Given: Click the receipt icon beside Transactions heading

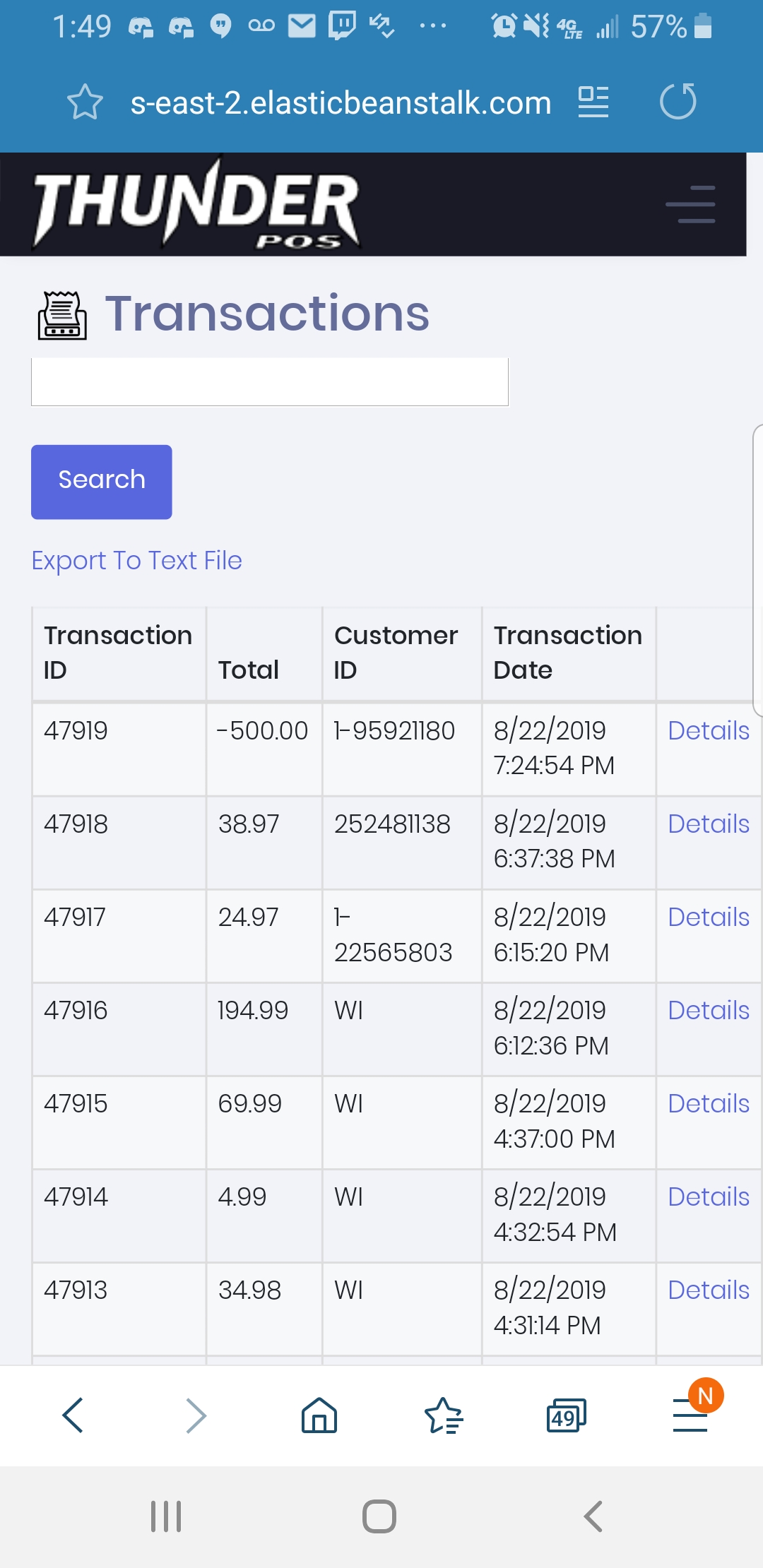Looking at the screenshot, I should [62, 314].
